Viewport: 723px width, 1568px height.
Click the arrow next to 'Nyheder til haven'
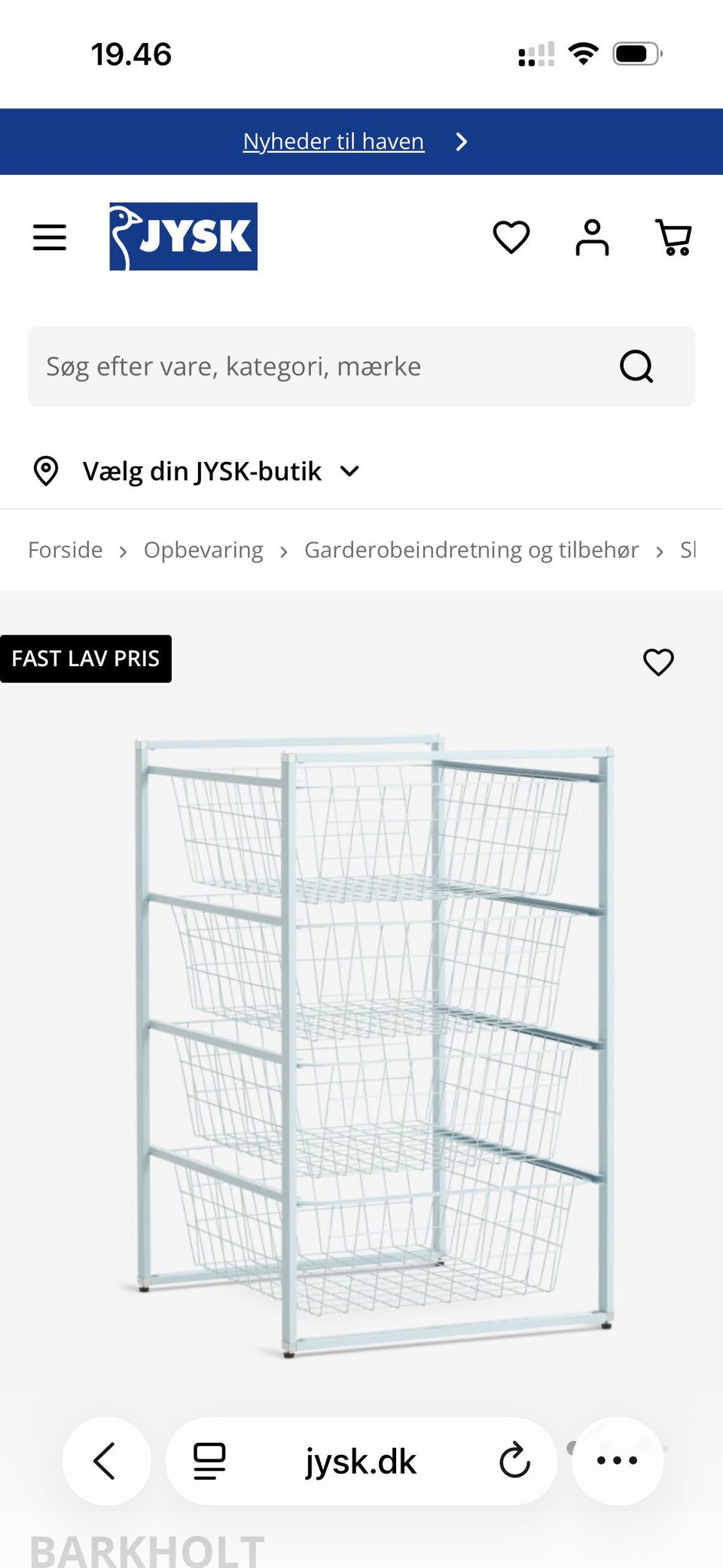[x=462, y=141]
